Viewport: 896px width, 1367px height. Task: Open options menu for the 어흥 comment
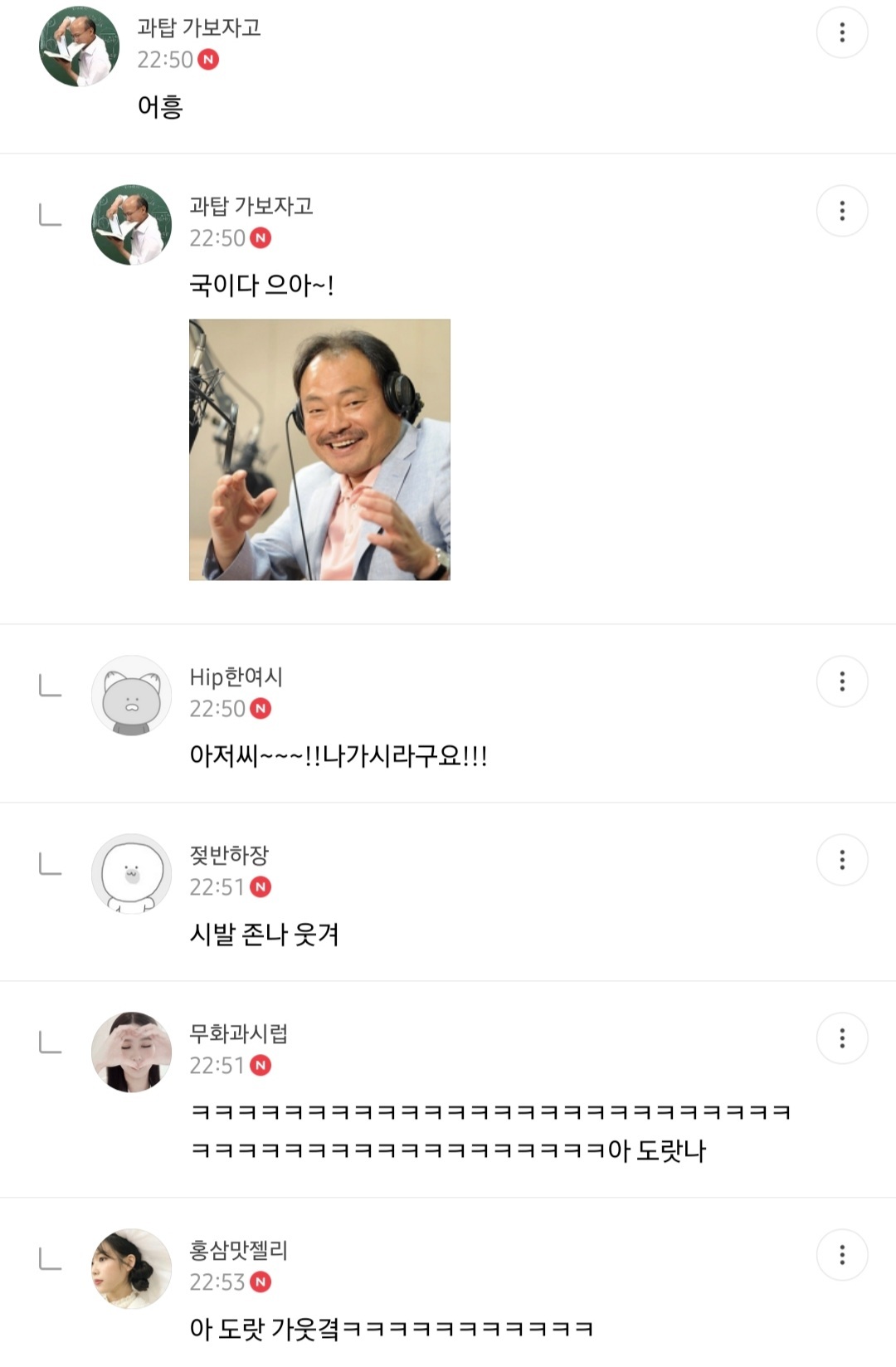point(842,32)
